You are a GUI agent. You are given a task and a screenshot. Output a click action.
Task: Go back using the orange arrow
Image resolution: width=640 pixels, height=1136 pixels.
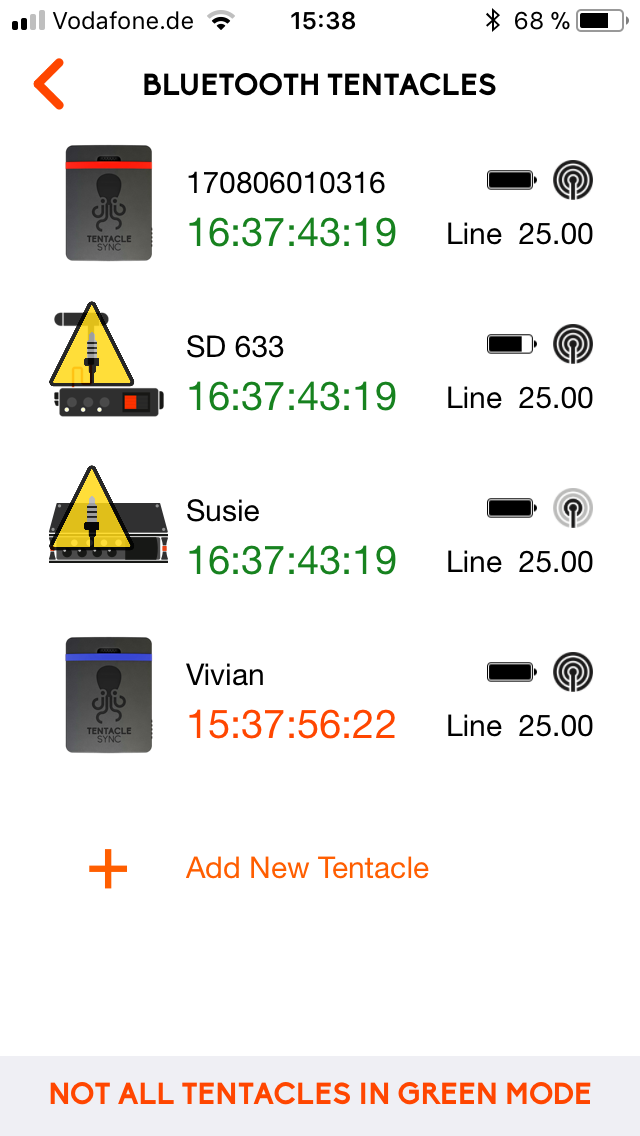pos(48,84)
